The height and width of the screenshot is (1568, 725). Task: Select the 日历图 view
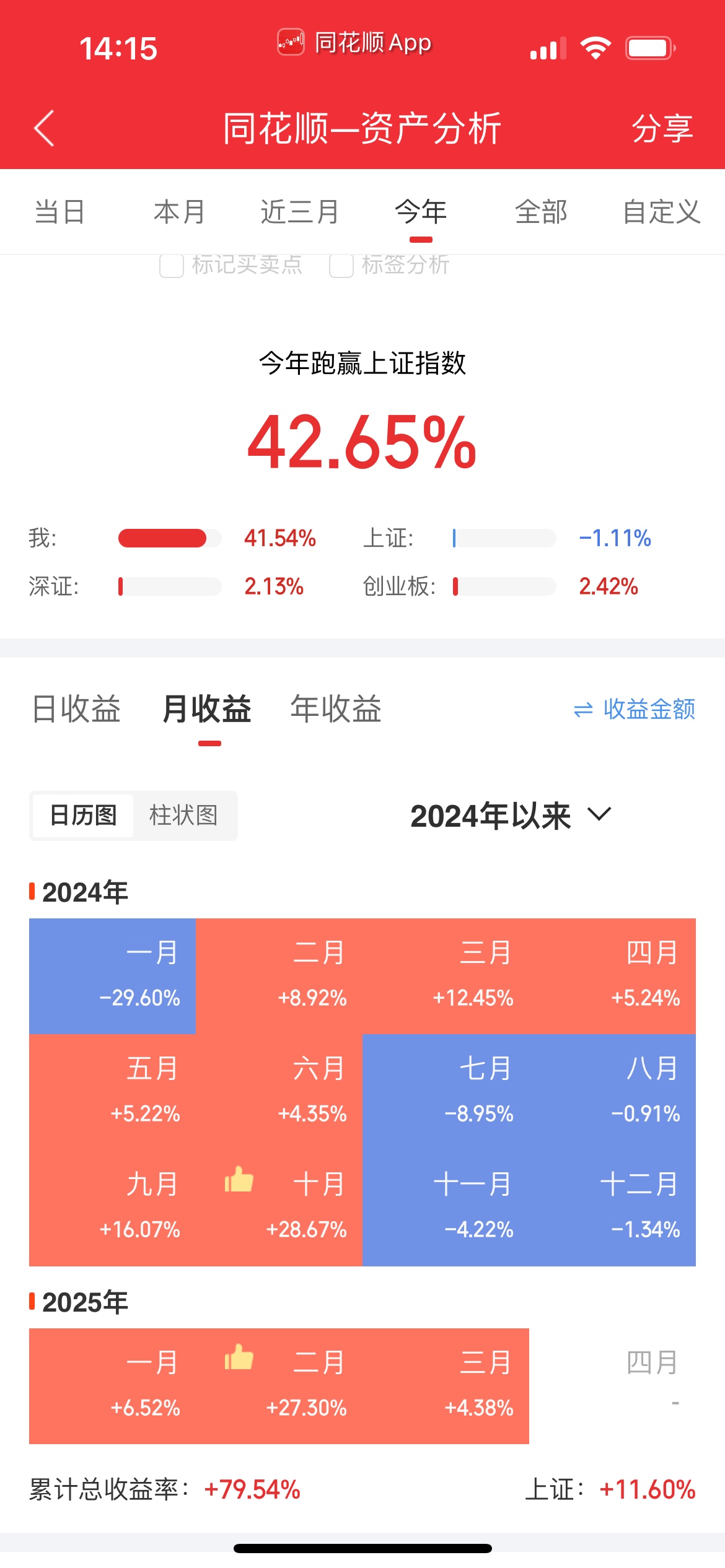83,816
